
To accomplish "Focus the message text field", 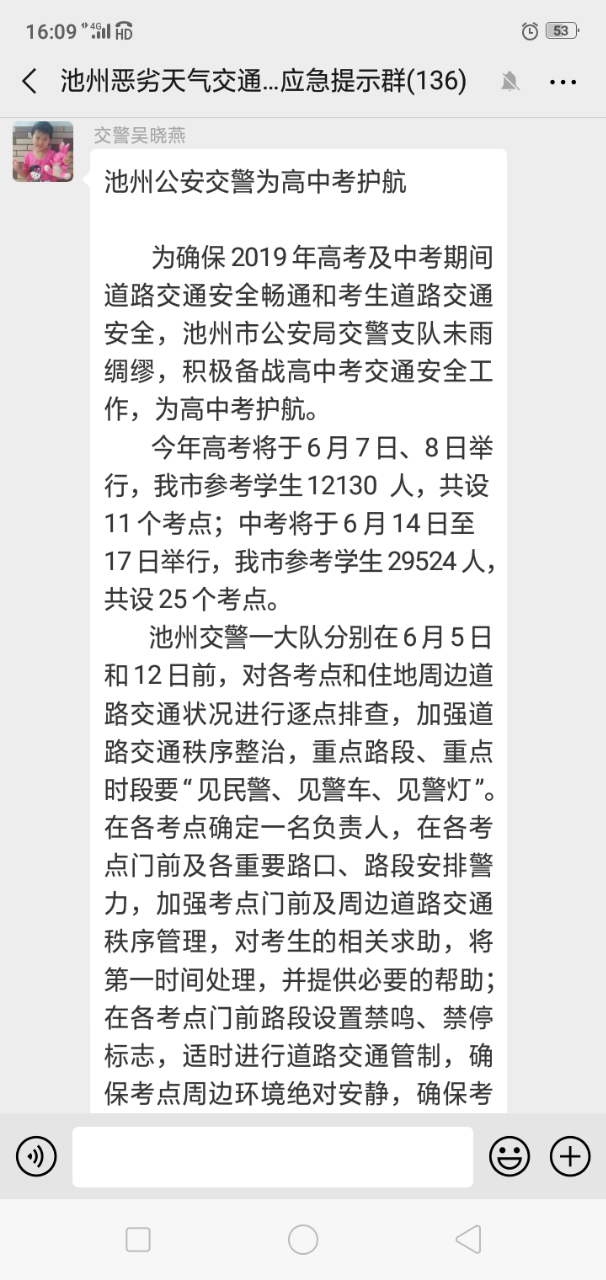I will click(x=272, y=1157).
